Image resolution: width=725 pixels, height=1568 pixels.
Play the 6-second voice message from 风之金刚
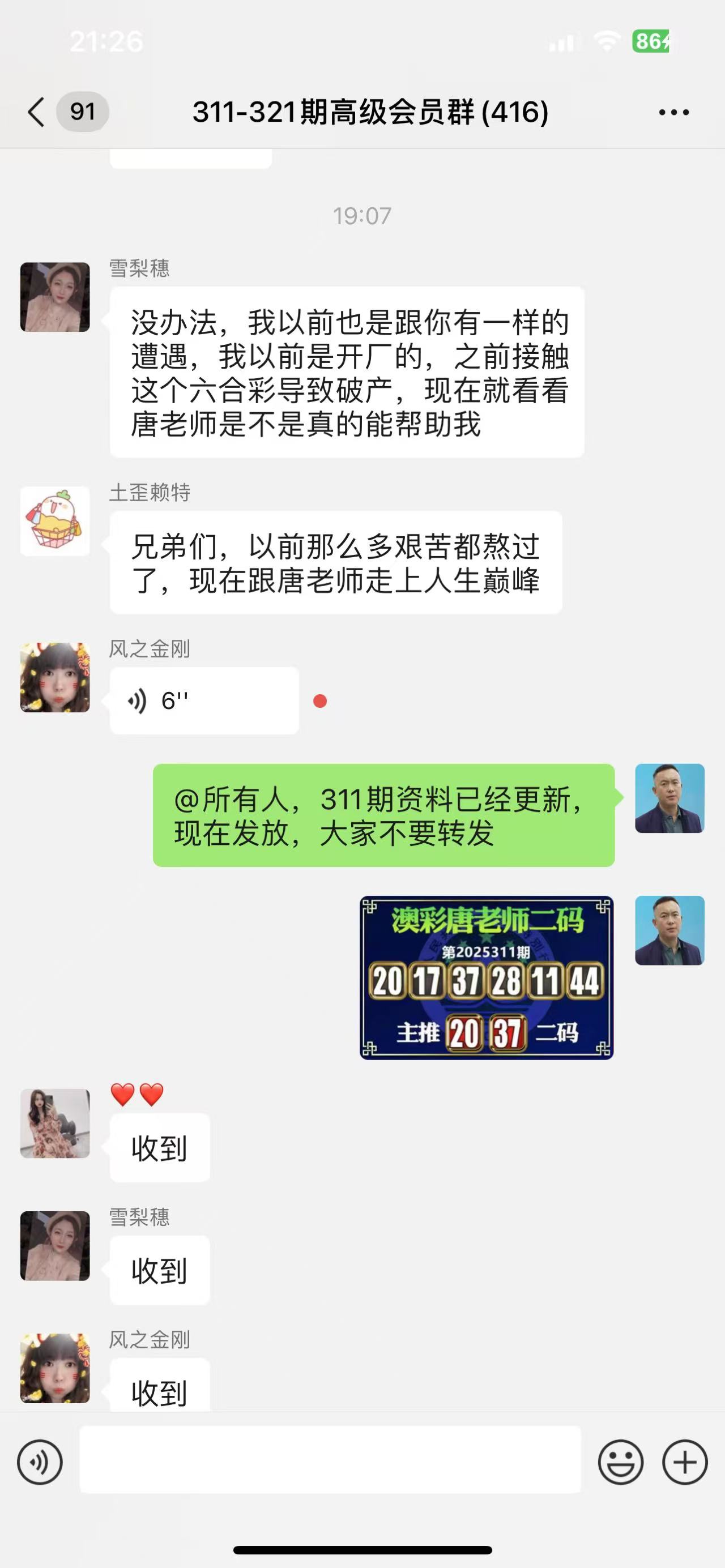click(x=204, y=700)
